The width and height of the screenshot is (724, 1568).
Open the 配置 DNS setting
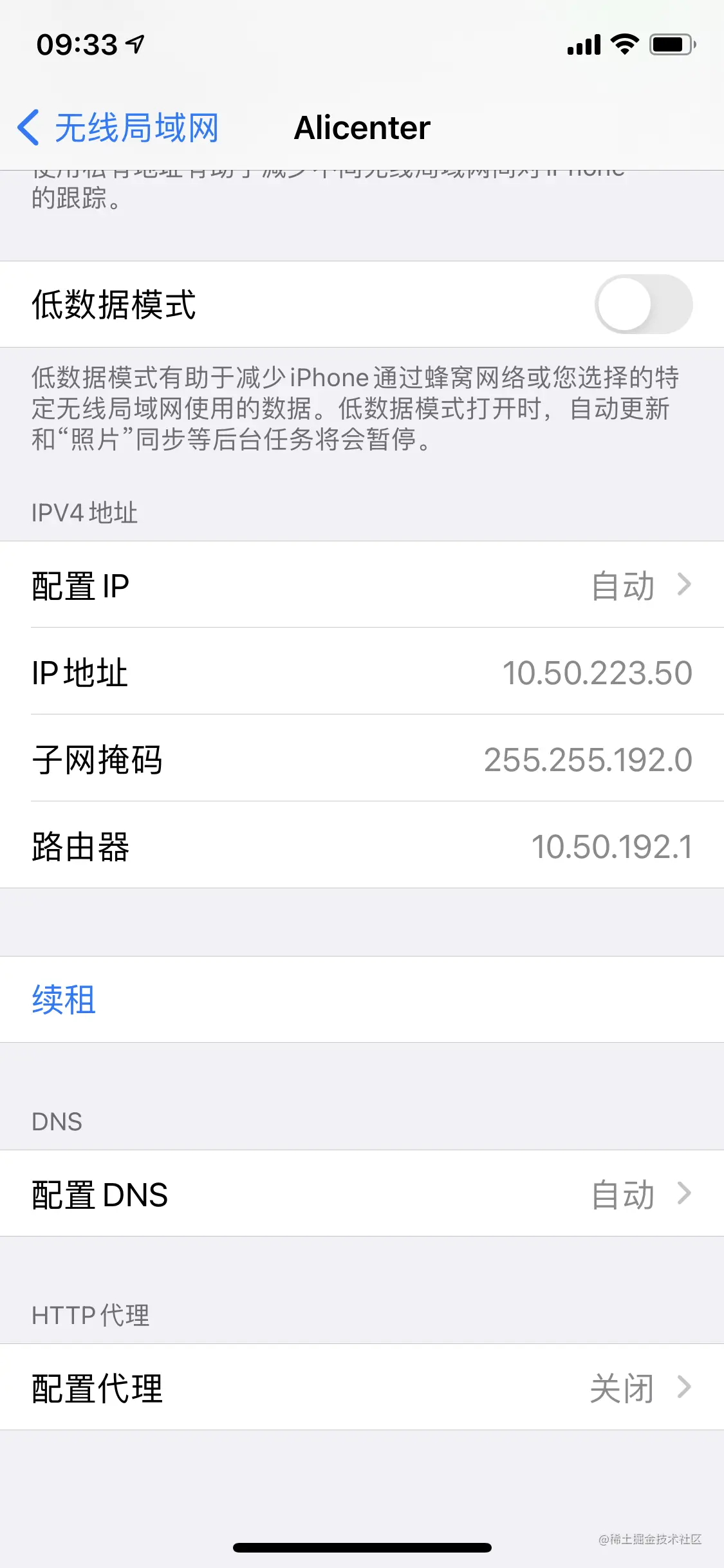point(362,1194)
